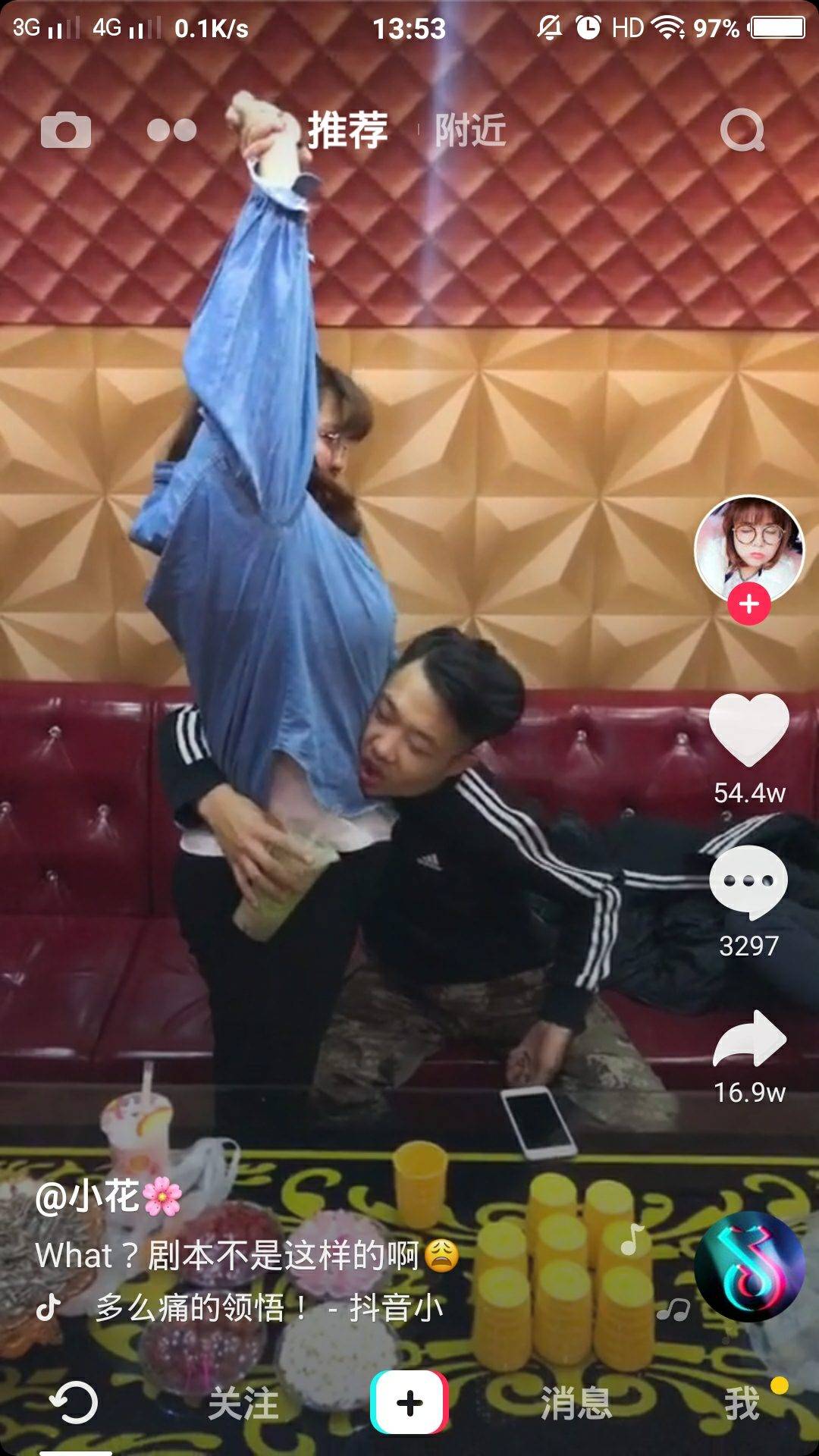Open the comments bubble icon

[748, 881]
